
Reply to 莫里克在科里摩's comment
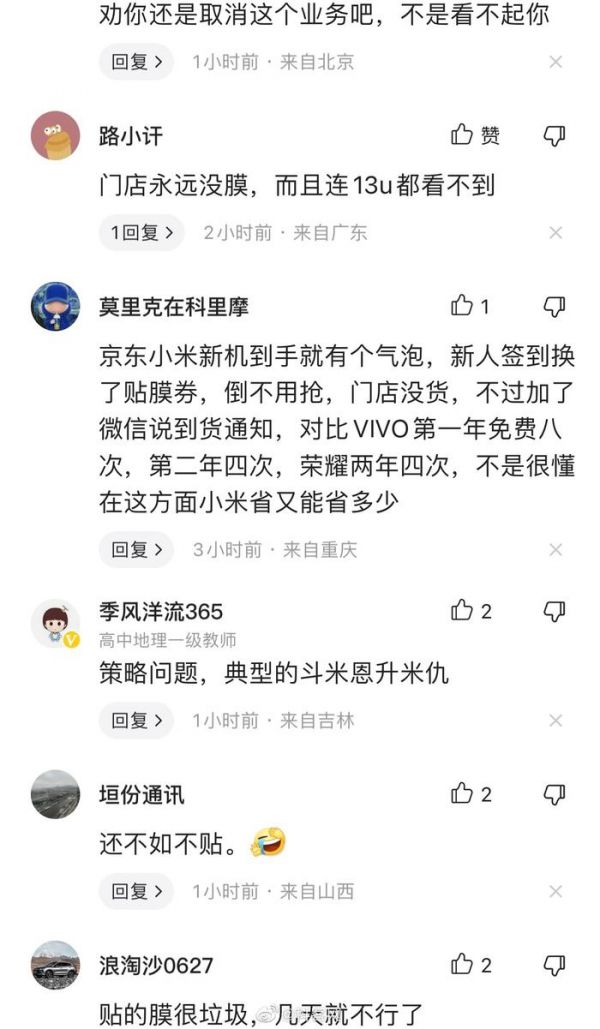click(x=136, y=549)
